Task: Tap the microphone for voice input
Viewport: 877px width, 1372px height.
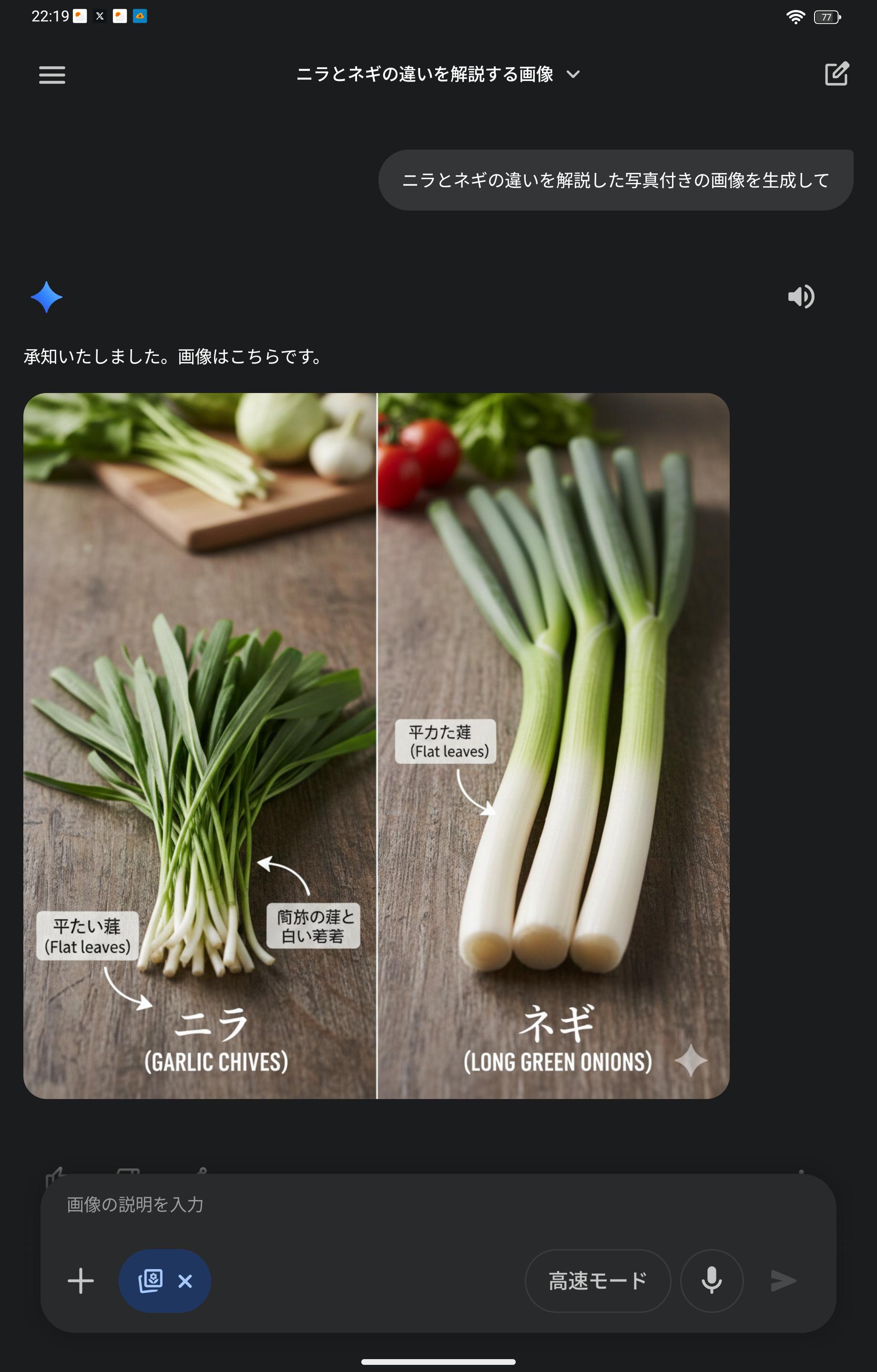Action: 712,1281
